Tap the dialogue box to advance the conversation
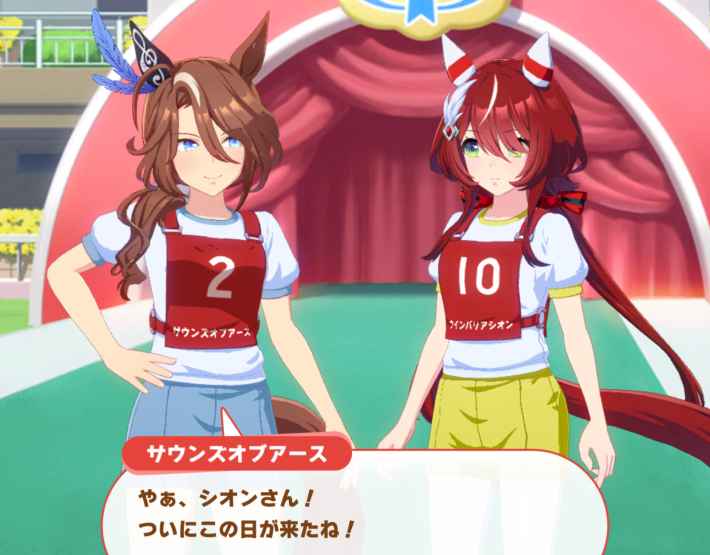Viewport: 710px width, 555px height. click(x=355, y=503)
